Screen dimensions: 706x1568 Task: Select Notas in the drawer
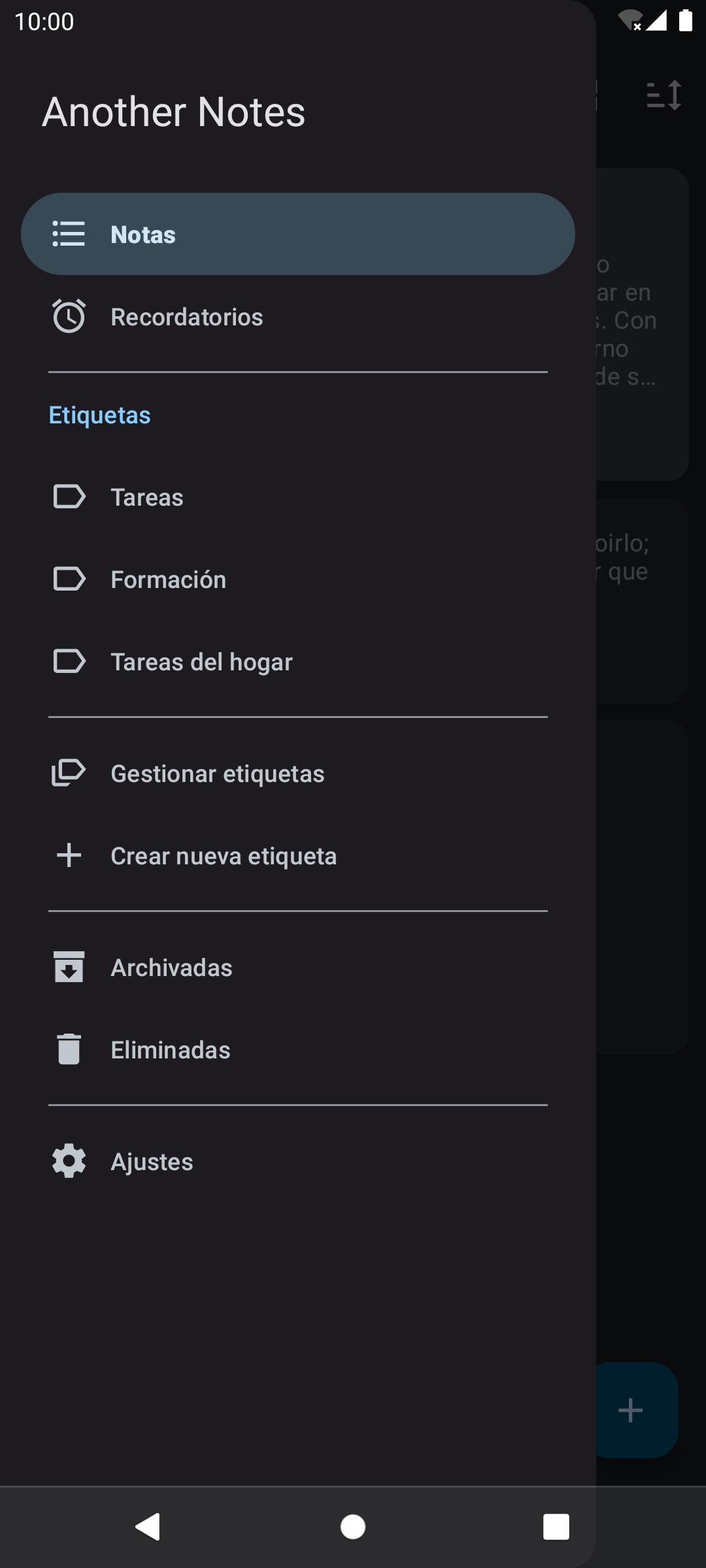[298, 234]
